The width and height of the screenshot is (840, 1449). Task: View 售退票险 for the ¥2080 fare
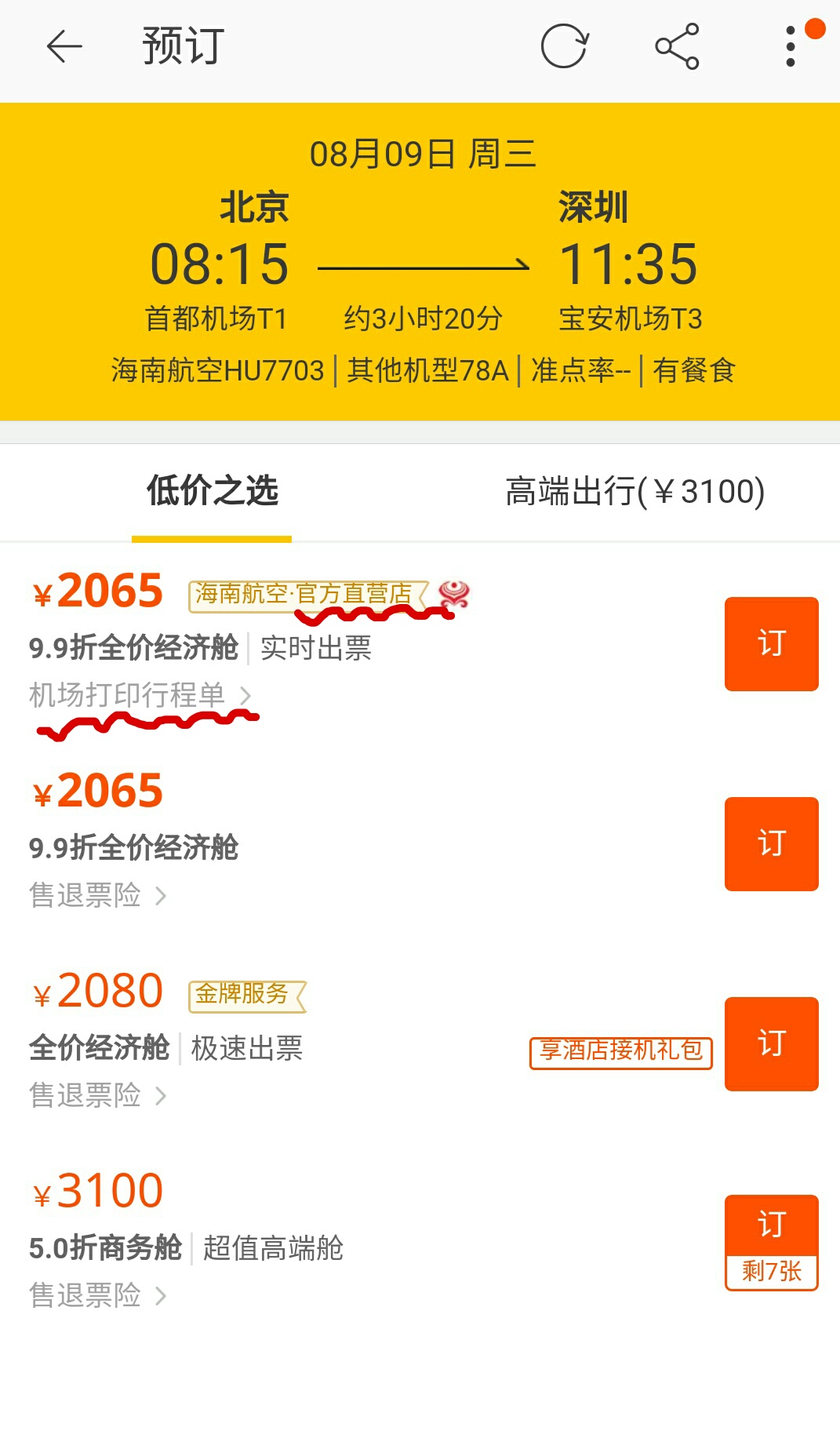coord(97,1095)
